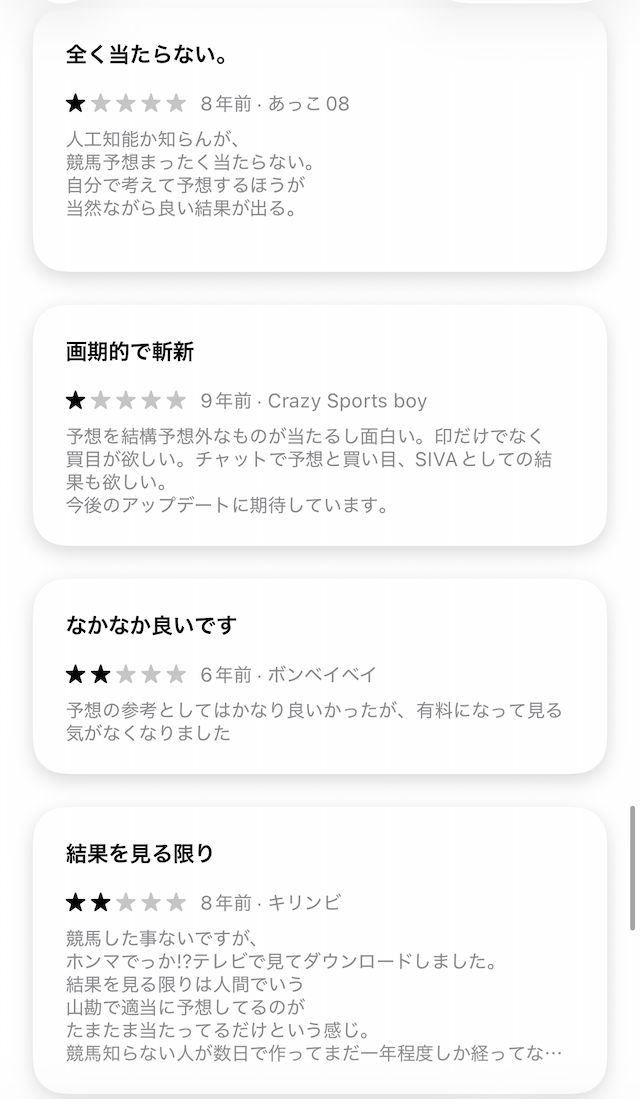Open the review titled なかなか良いです
Screen dimensions: 640x1099
[x=320, y=675]
